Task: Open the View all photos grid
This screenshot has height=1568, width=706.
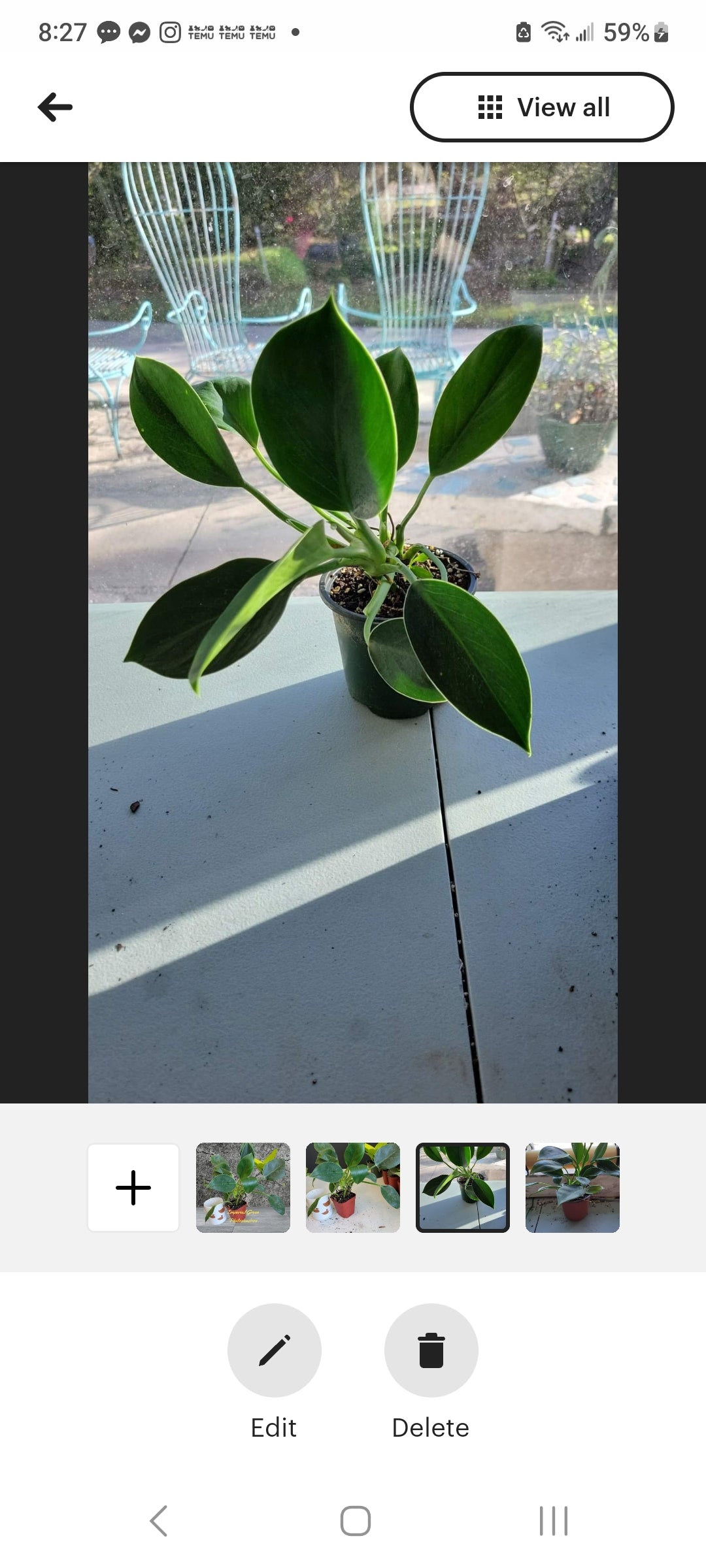Action: coord(542,107)
